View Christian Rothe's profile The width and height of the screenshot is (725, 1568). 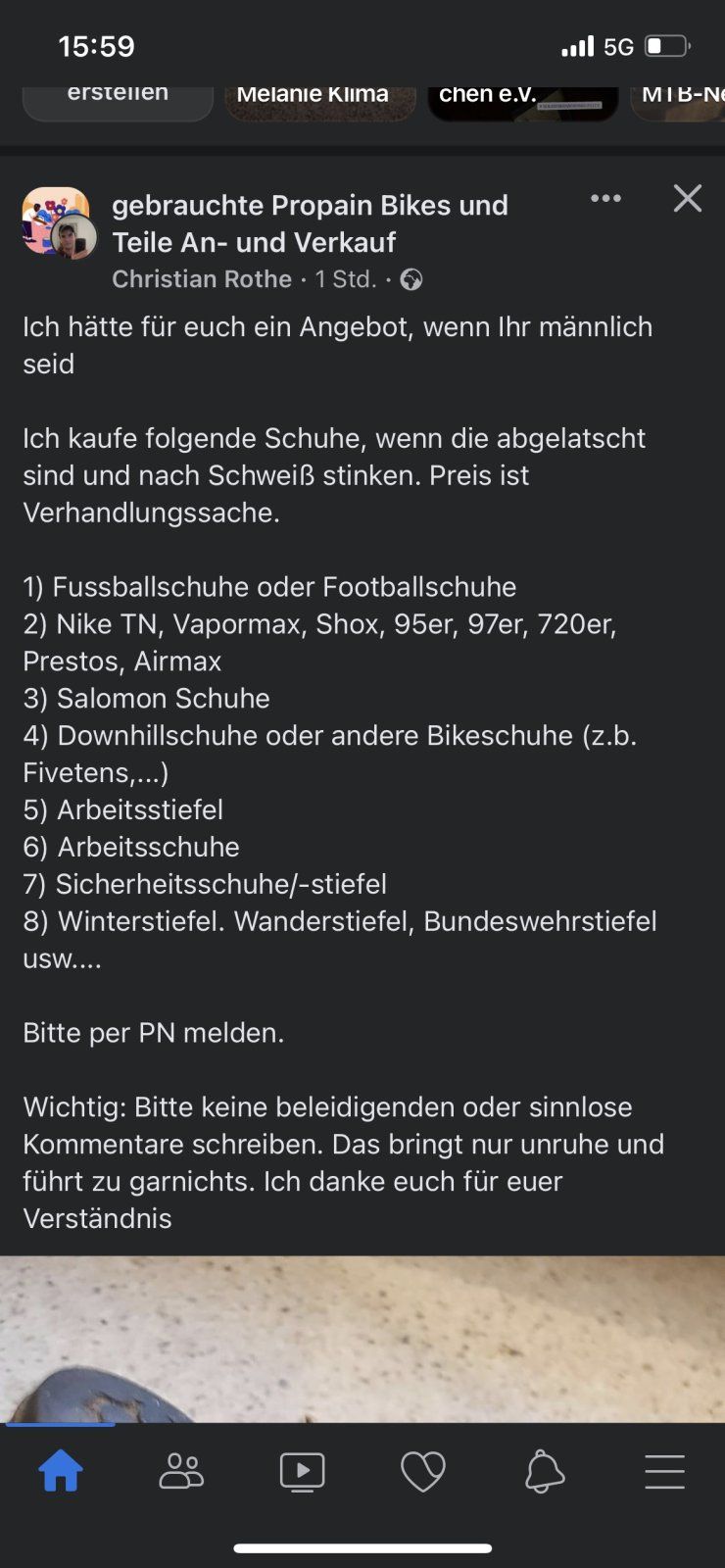(202, 279)
